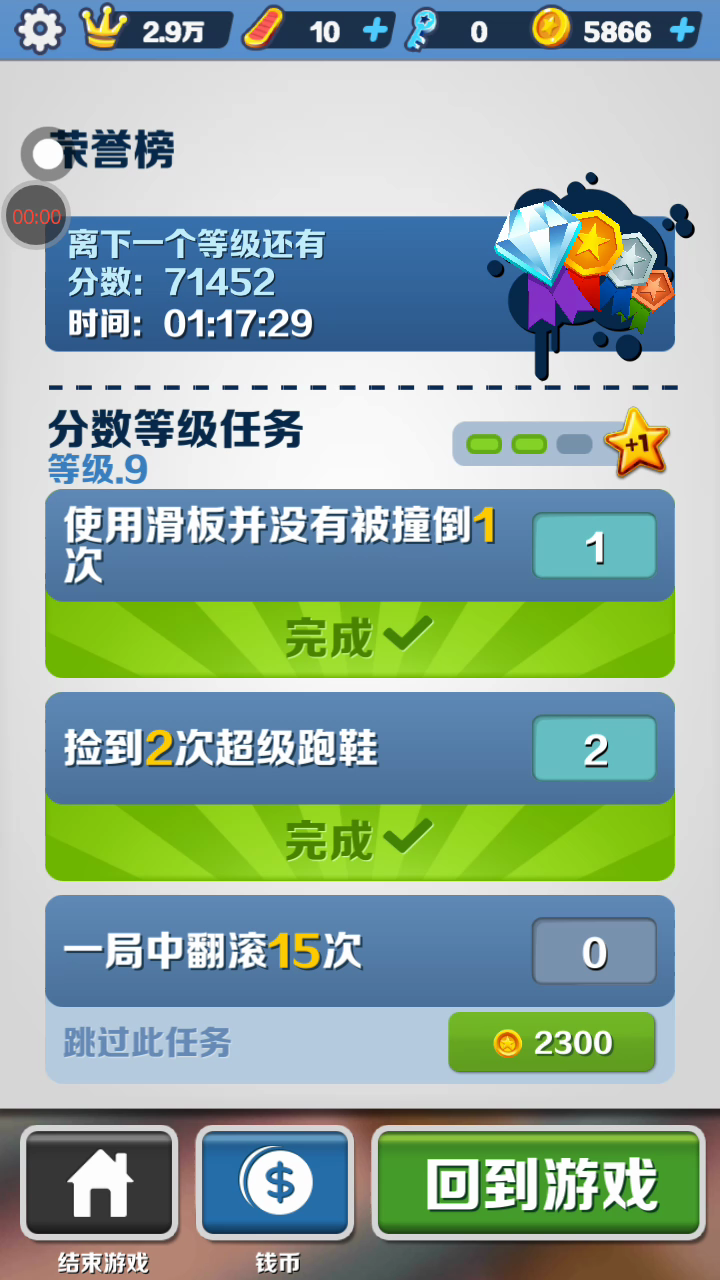The height and width of the screenshot is (1280, 720).
Task: Skip the roll task for 2300 coins
Action: coord(552,1043)
